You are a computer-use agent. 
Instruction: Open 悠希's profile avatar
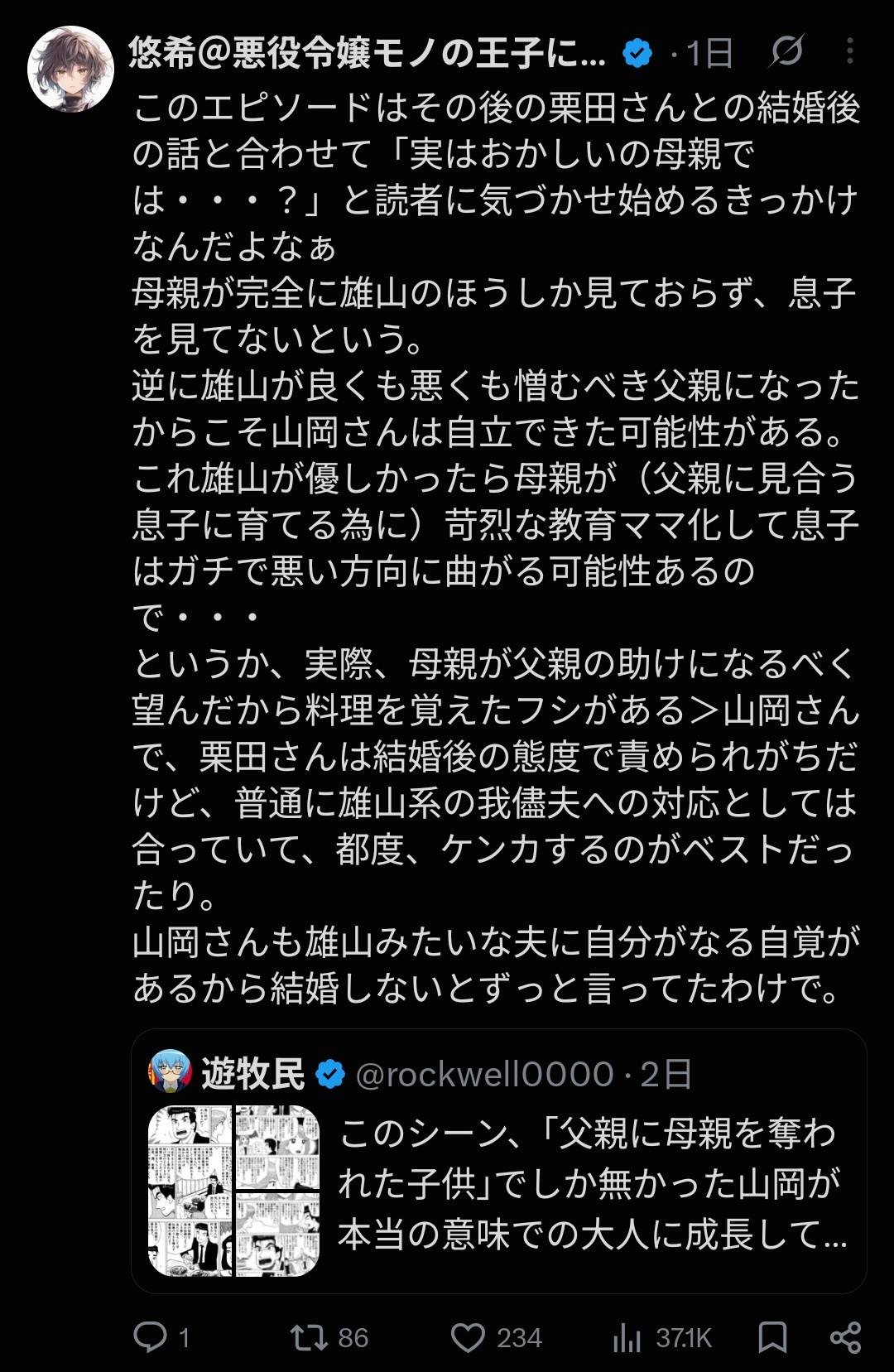[x=70, y=69]
